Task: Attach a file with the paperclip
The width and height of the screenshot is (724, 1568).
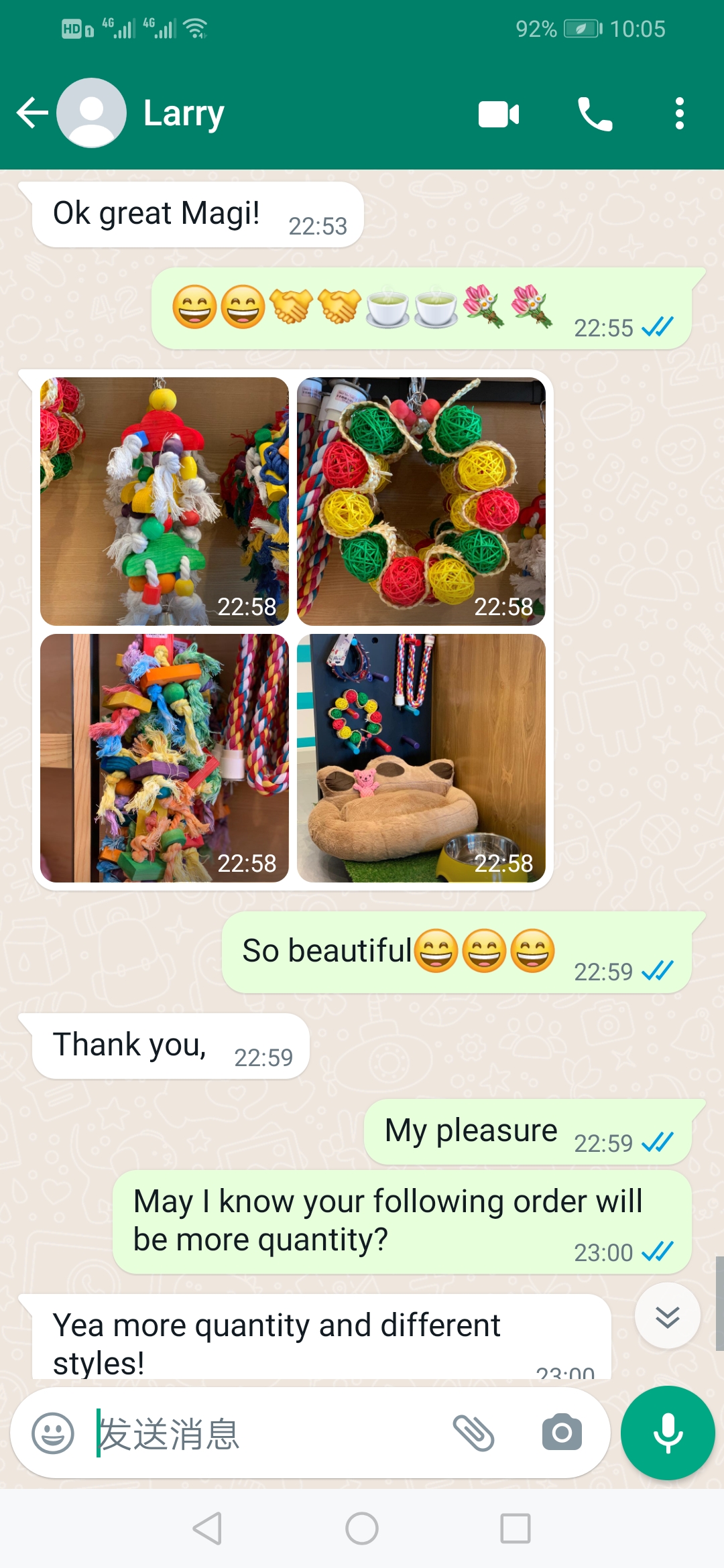Action: point(473,1433)
